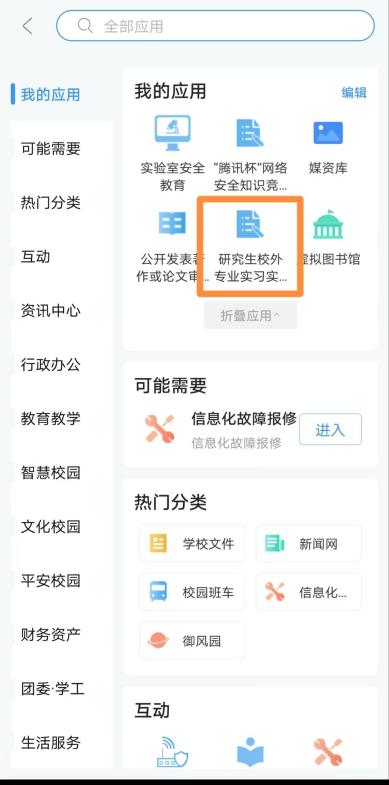The width and height of the screenshot is (389, 785).
Task: Jump to 财务资产 sidebar section
Action: [51, 635]
